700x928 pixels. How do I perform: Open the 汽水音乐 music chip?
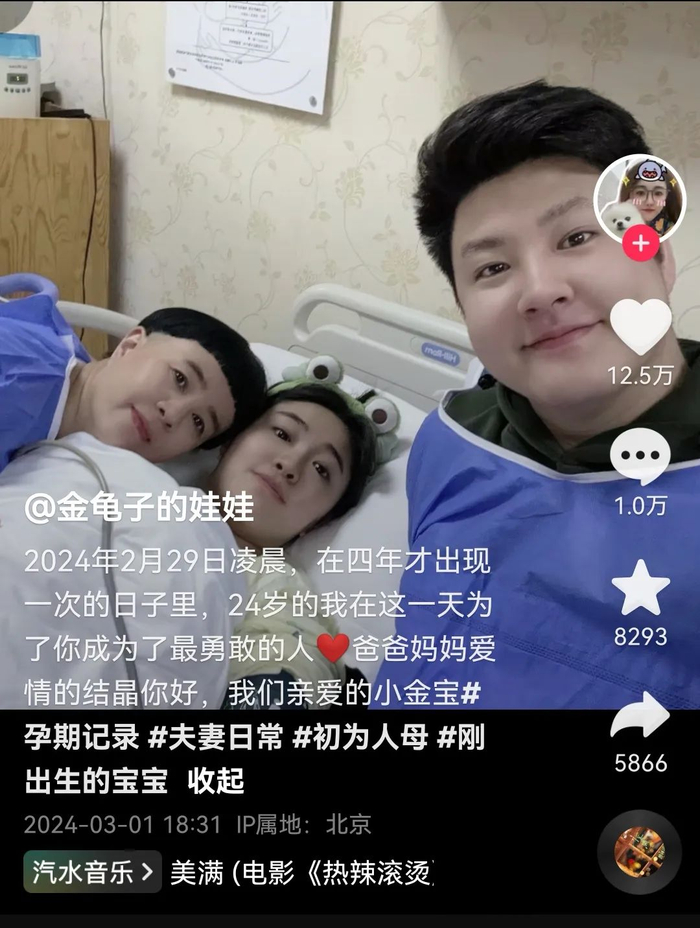[92, 872]
